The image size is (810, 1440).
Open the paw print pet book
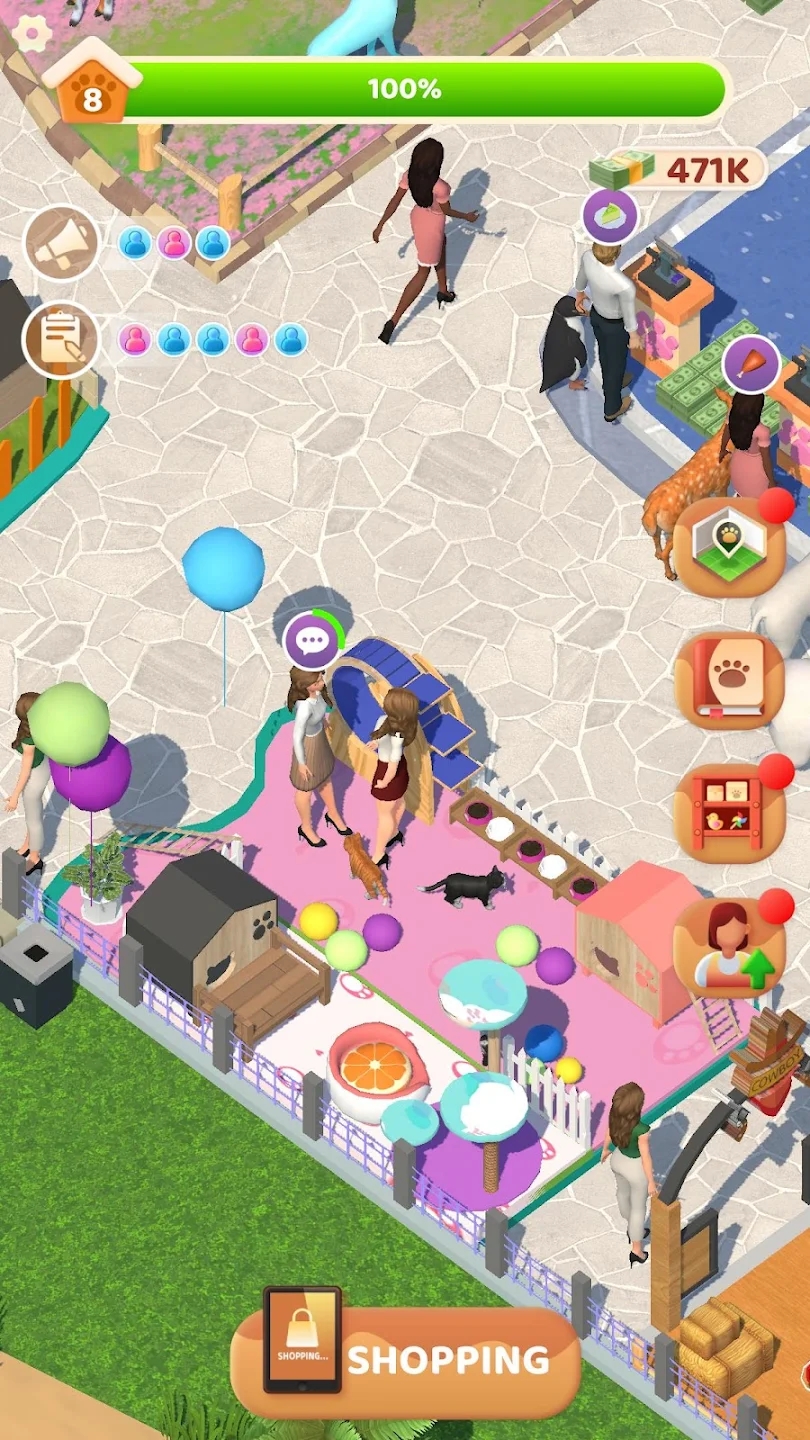[729, 680]
